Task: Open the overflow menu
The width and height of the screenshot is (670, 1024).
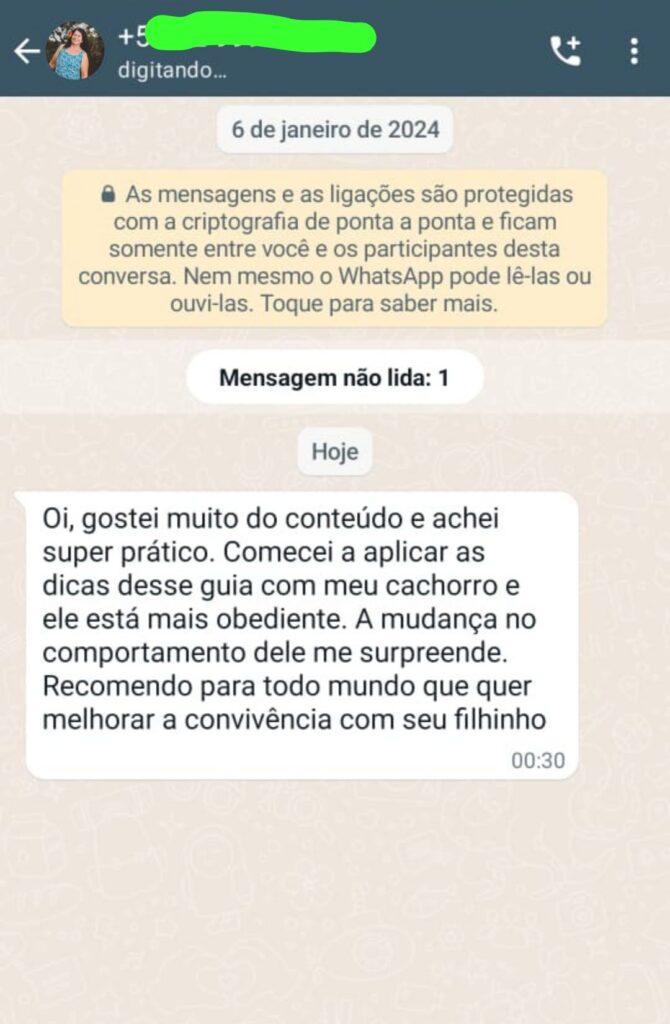Action: (x=634, y=51)
